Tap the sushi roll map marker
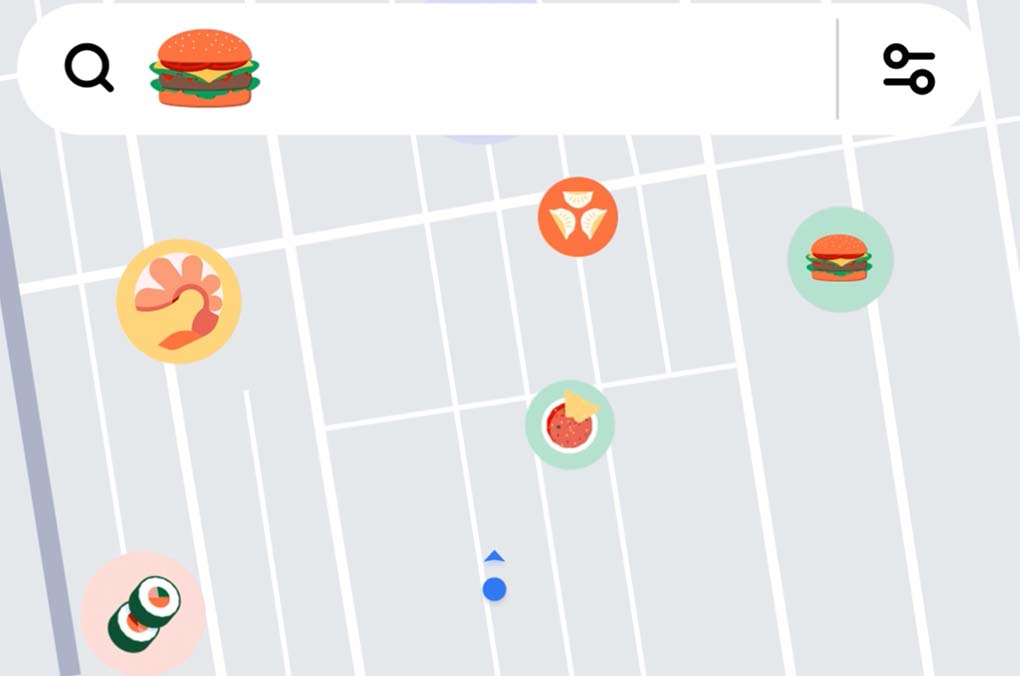This screenshot has width=1020, height=676. 143,613
